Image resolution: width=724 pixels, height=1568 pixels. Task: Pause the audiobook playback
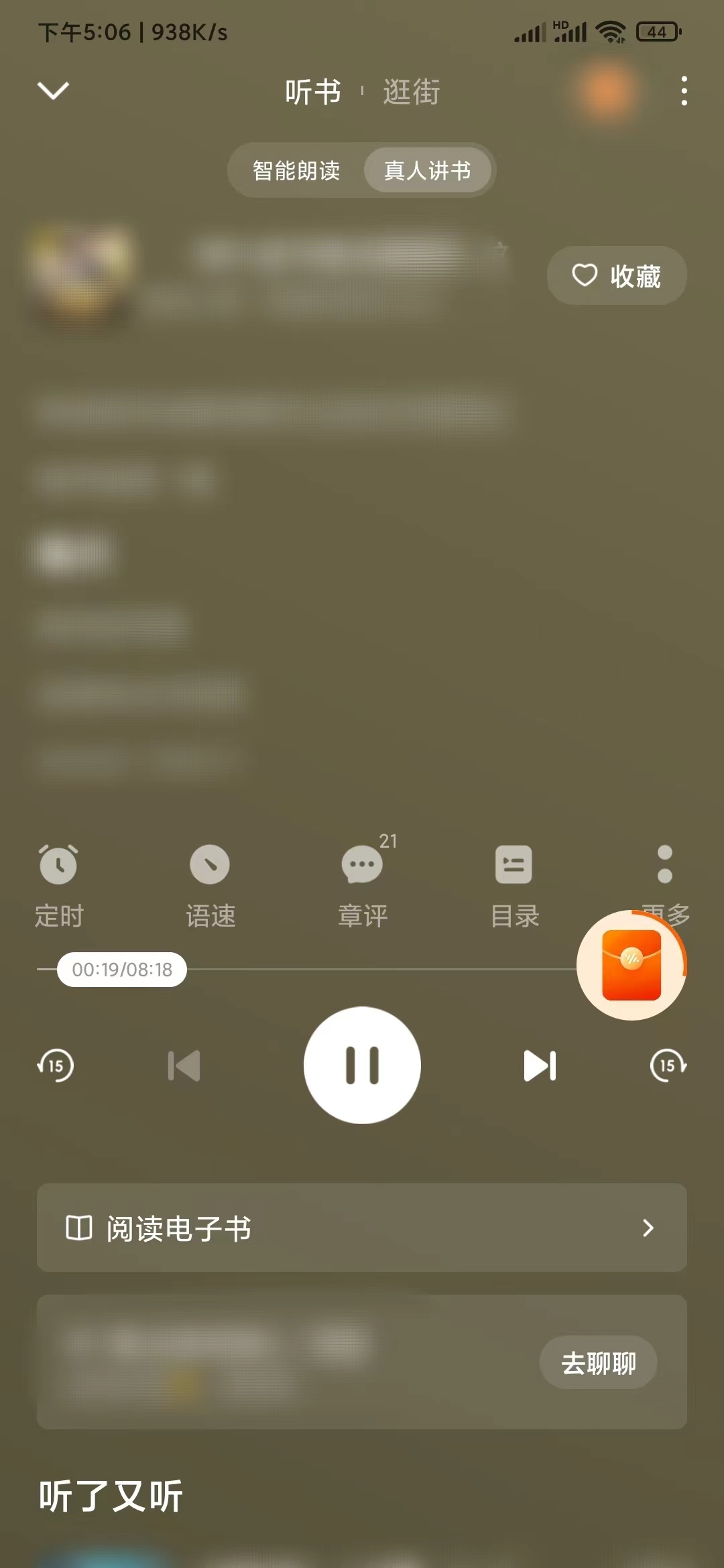click(362, 1065)
